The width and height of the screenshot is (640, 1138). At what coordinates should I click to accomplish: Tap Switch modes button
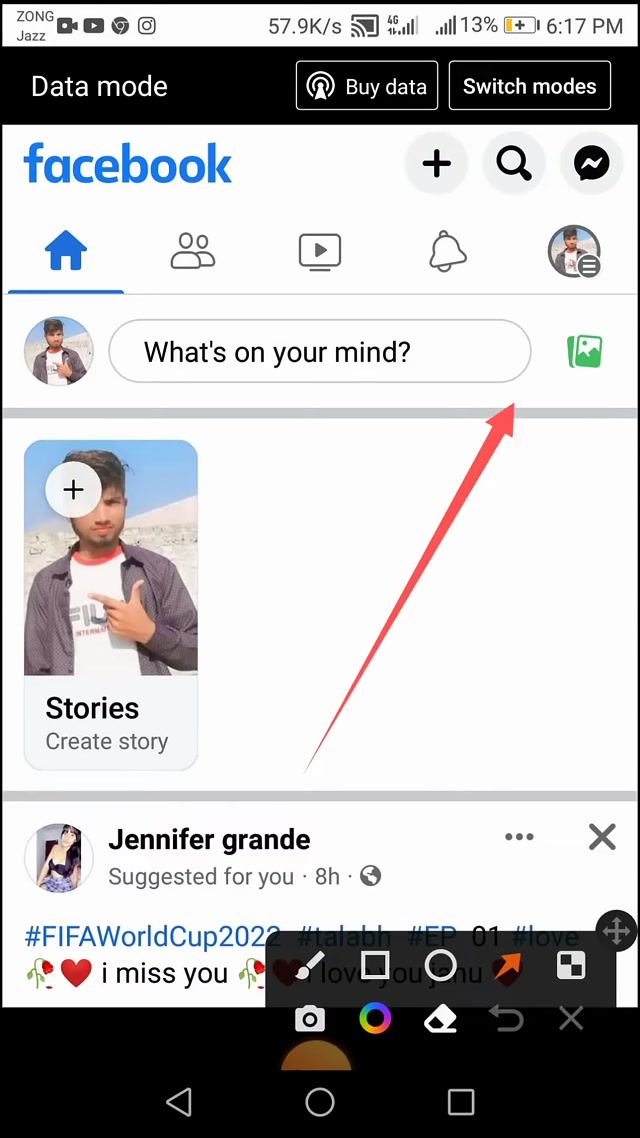pos(529,86)
